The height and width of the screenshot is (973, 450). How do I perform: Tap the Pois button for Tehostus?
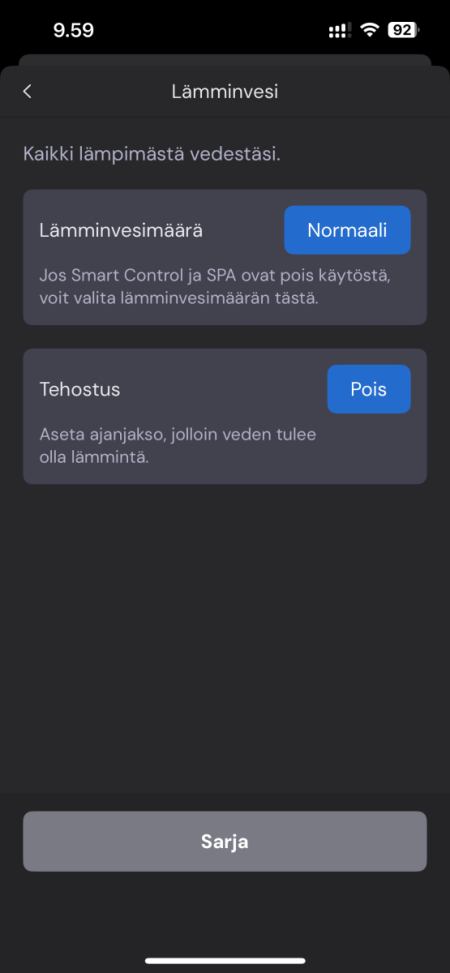pos(369,389)
